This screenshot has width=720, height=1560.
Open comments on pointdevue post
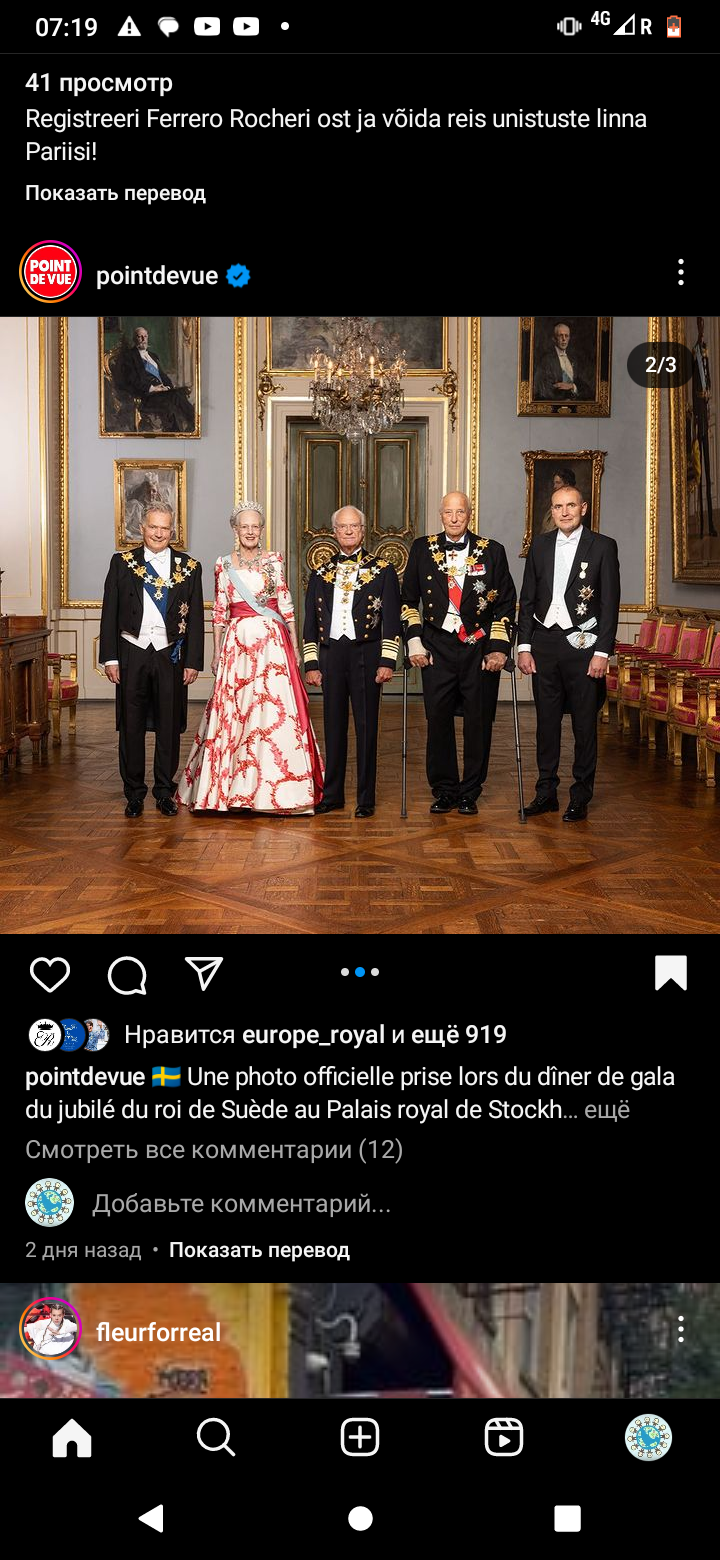click(x=127, y=973)
